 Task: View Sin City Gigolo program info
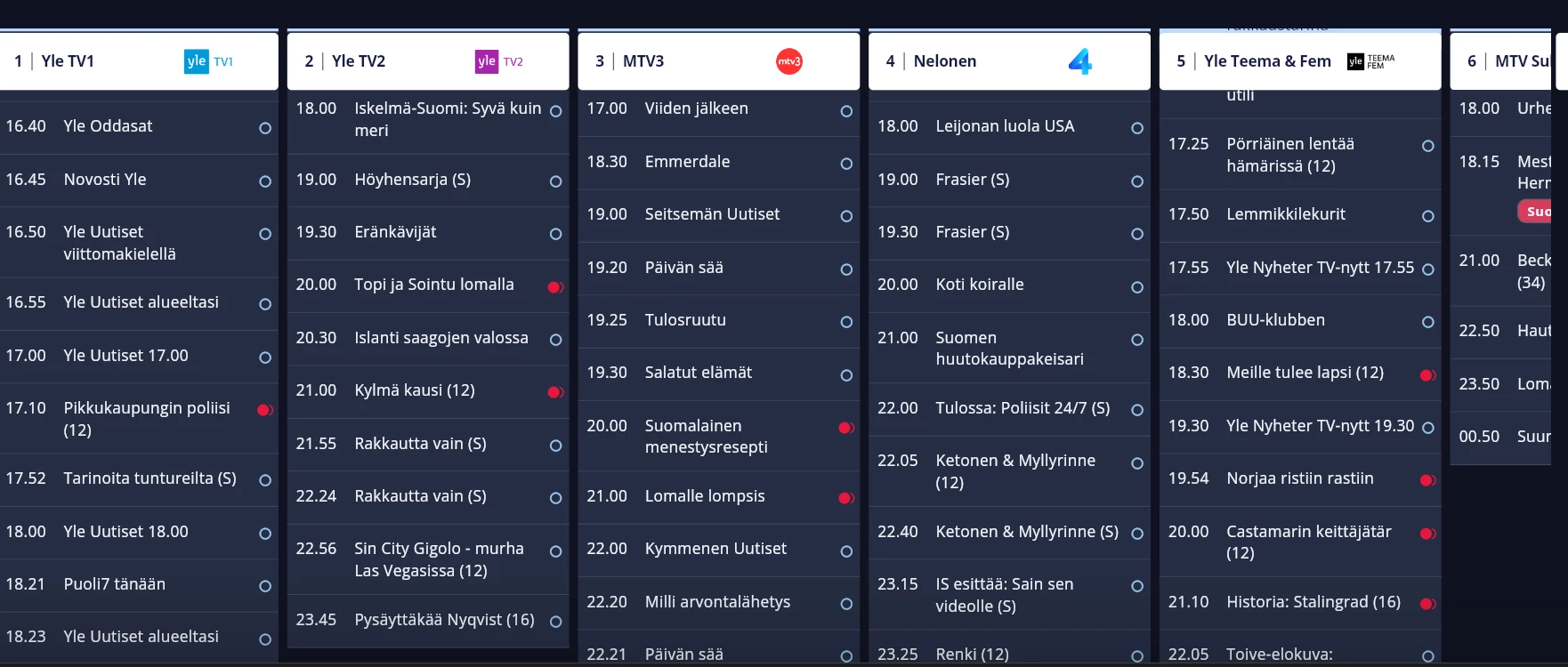pos(439,559)
